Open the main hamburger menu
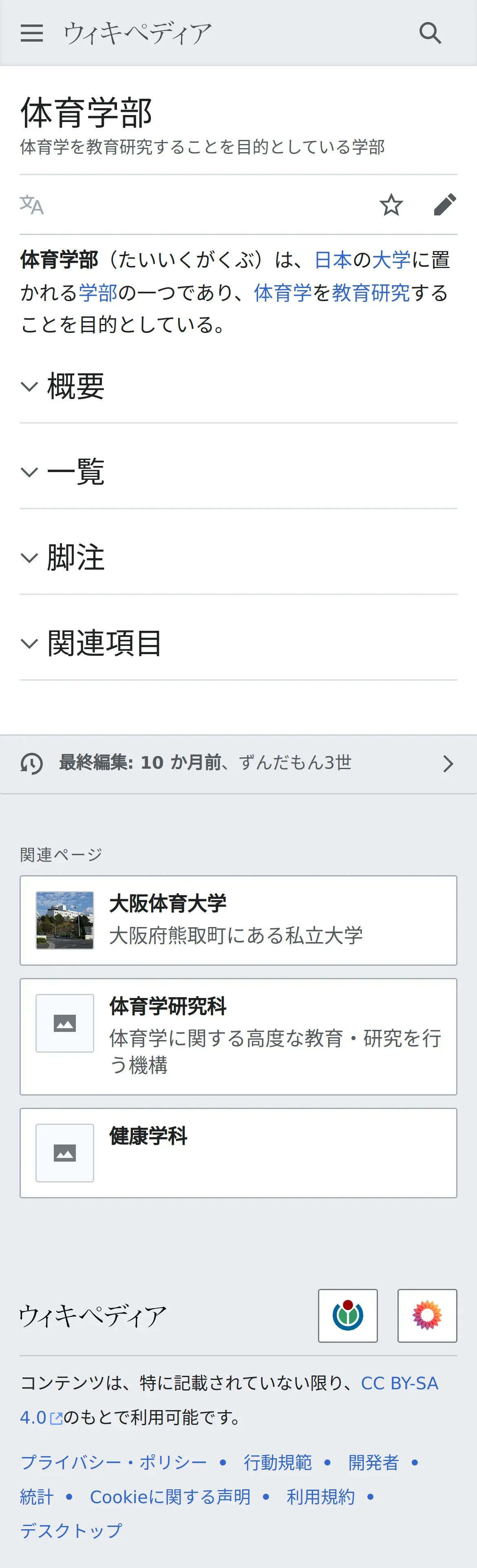The width and height of the screenshot is (477, 1568). pos(32,33)
